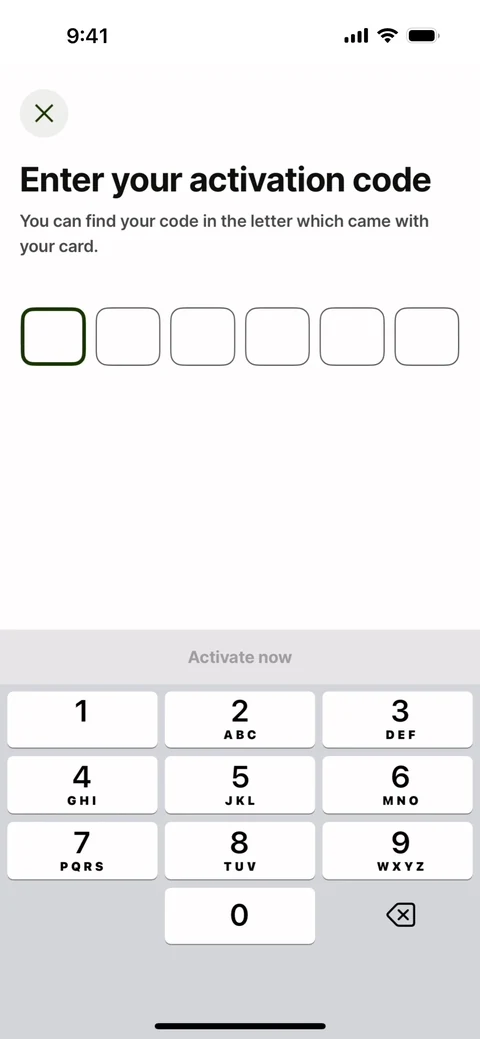This screenshot has width=480, height=1039.
Task: Type 2 using the keypad
Action: point(240,720)
